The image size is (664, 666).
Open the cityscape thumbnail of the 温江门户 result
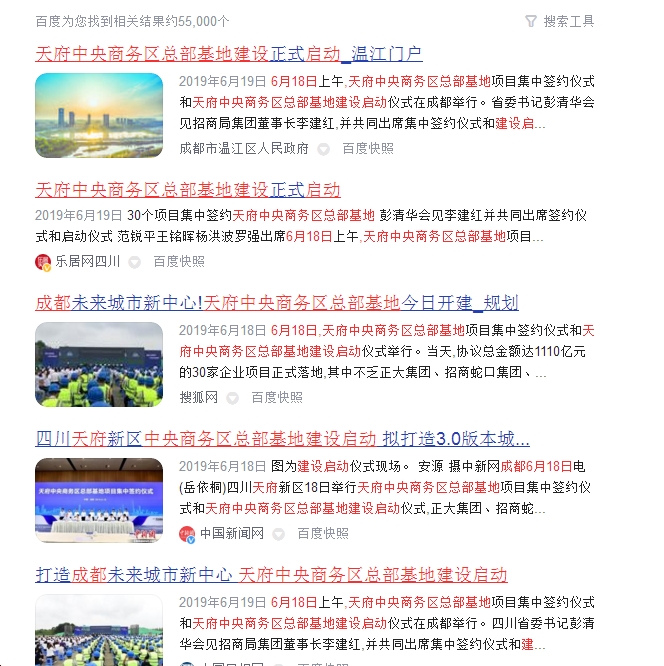click(99, 115)
